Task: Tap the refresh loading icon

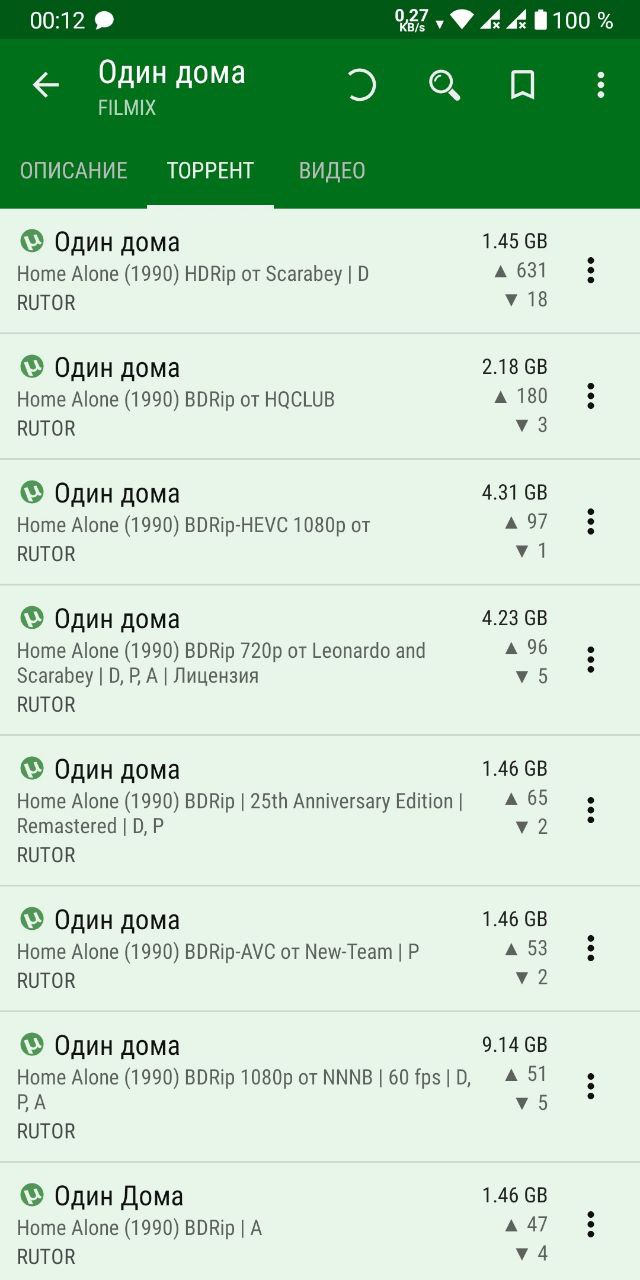Action: click(x=361, y=86)
